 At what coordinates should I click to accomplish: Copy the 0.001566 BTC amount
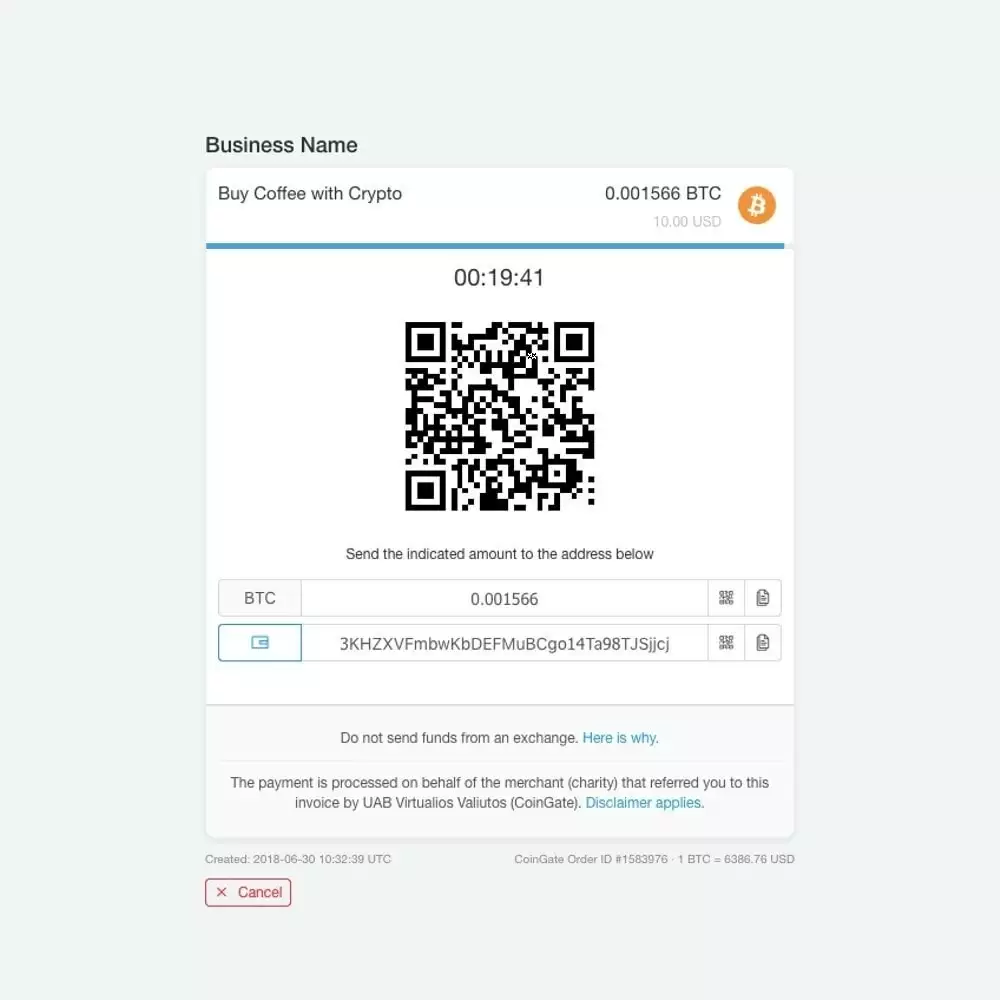763,598
